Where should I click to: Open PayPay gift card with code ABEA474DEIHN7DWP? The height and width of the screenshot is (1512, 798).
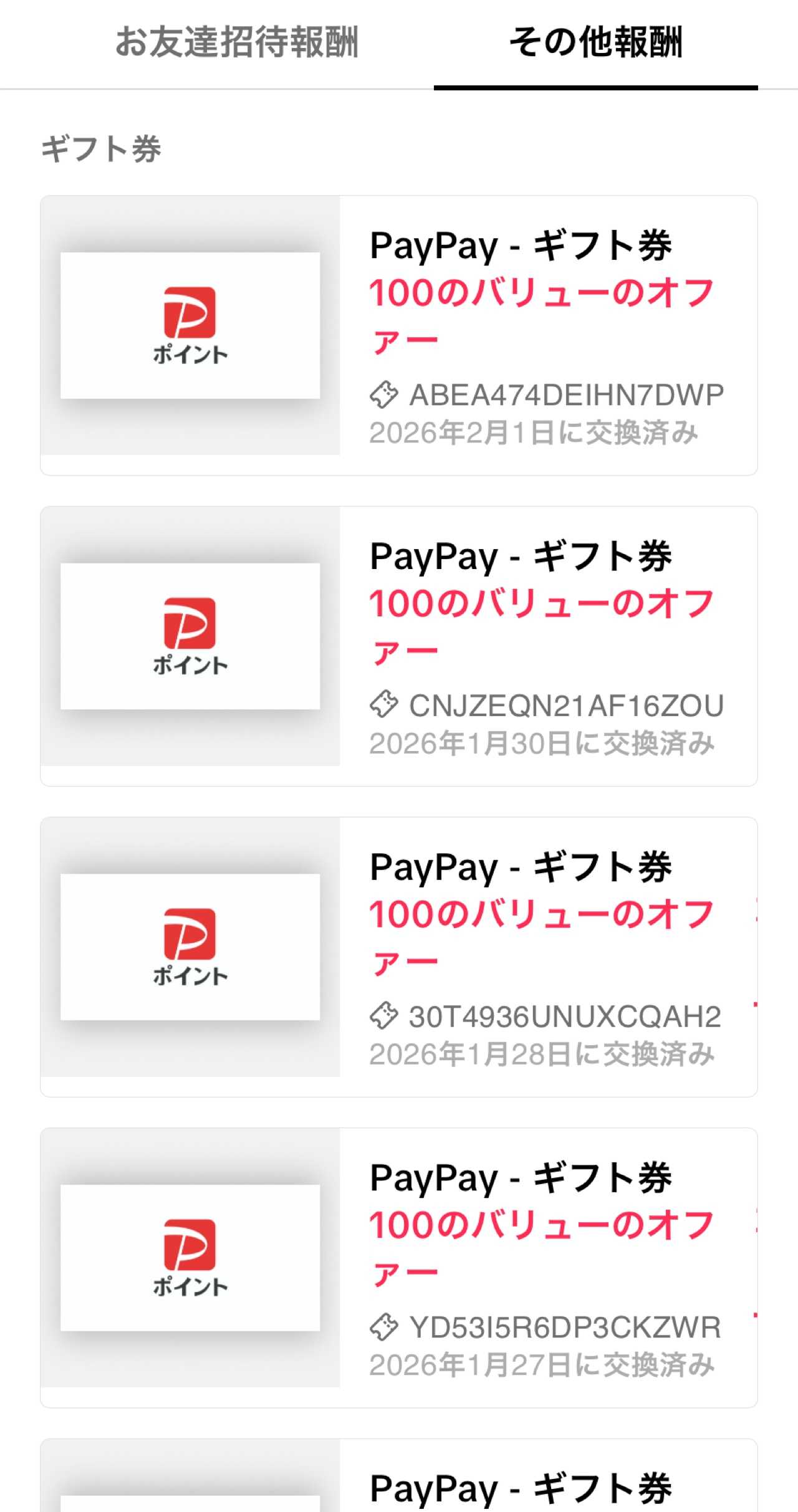[x=399, y=335]
